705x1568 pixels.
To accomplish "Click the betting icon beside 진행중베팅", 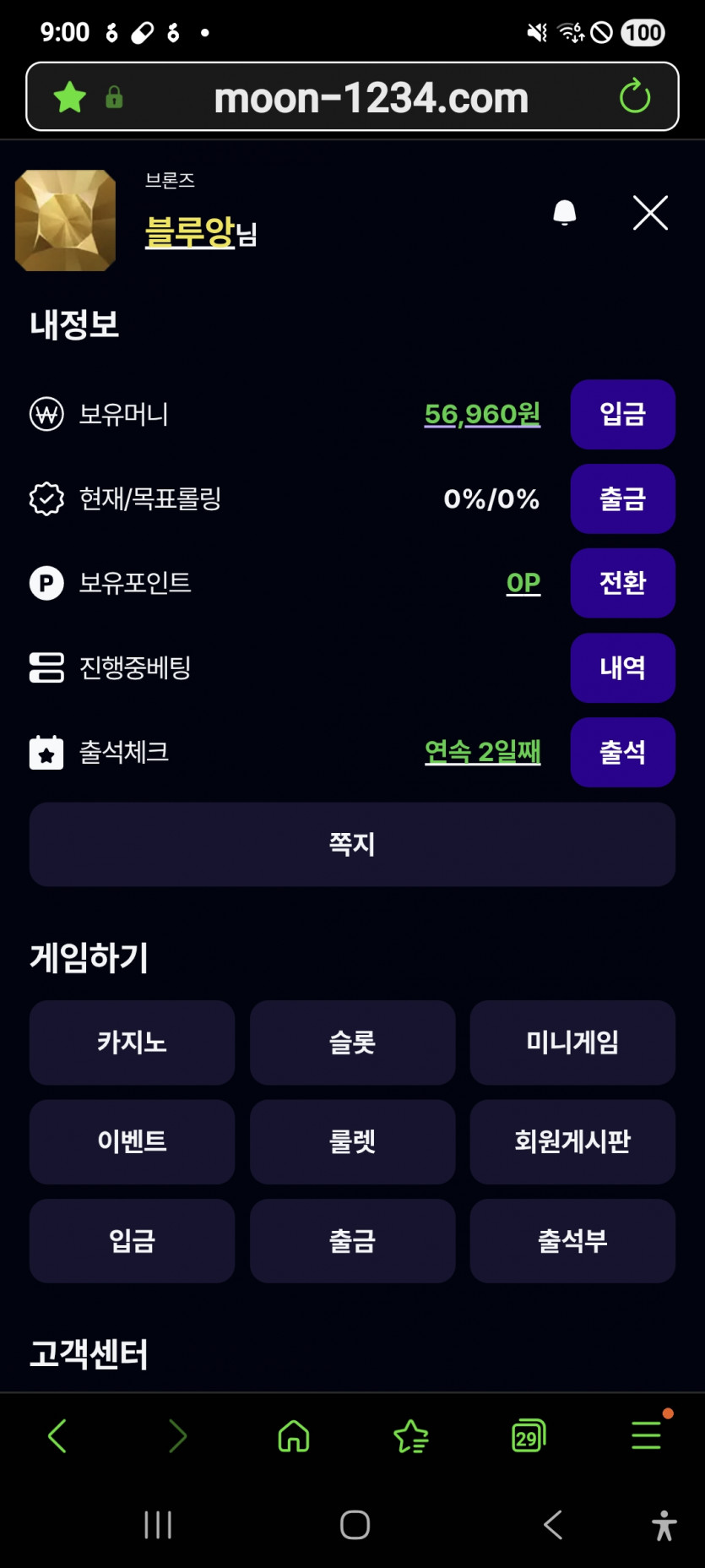I will point(46,667).
